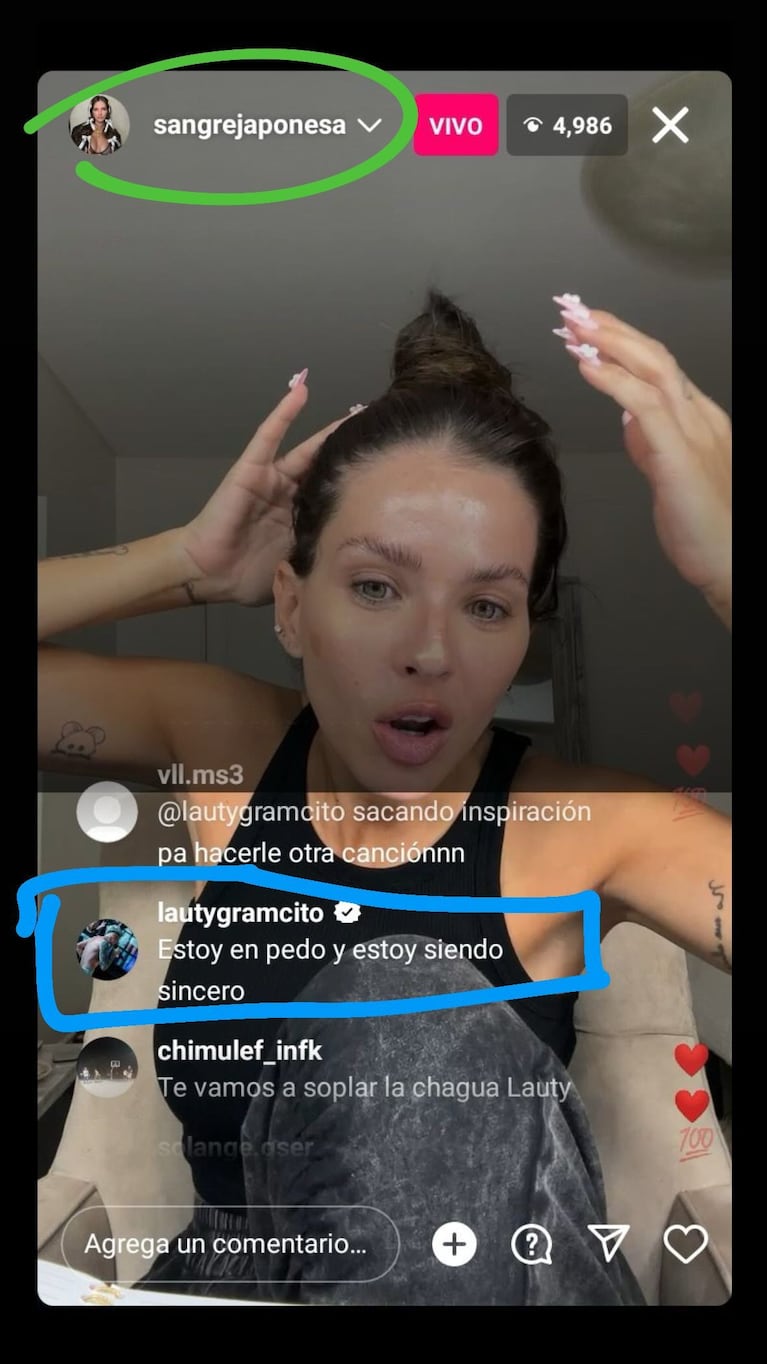
Task: Open sangrejaponesa's profile picture
Action: coord(99,125)
